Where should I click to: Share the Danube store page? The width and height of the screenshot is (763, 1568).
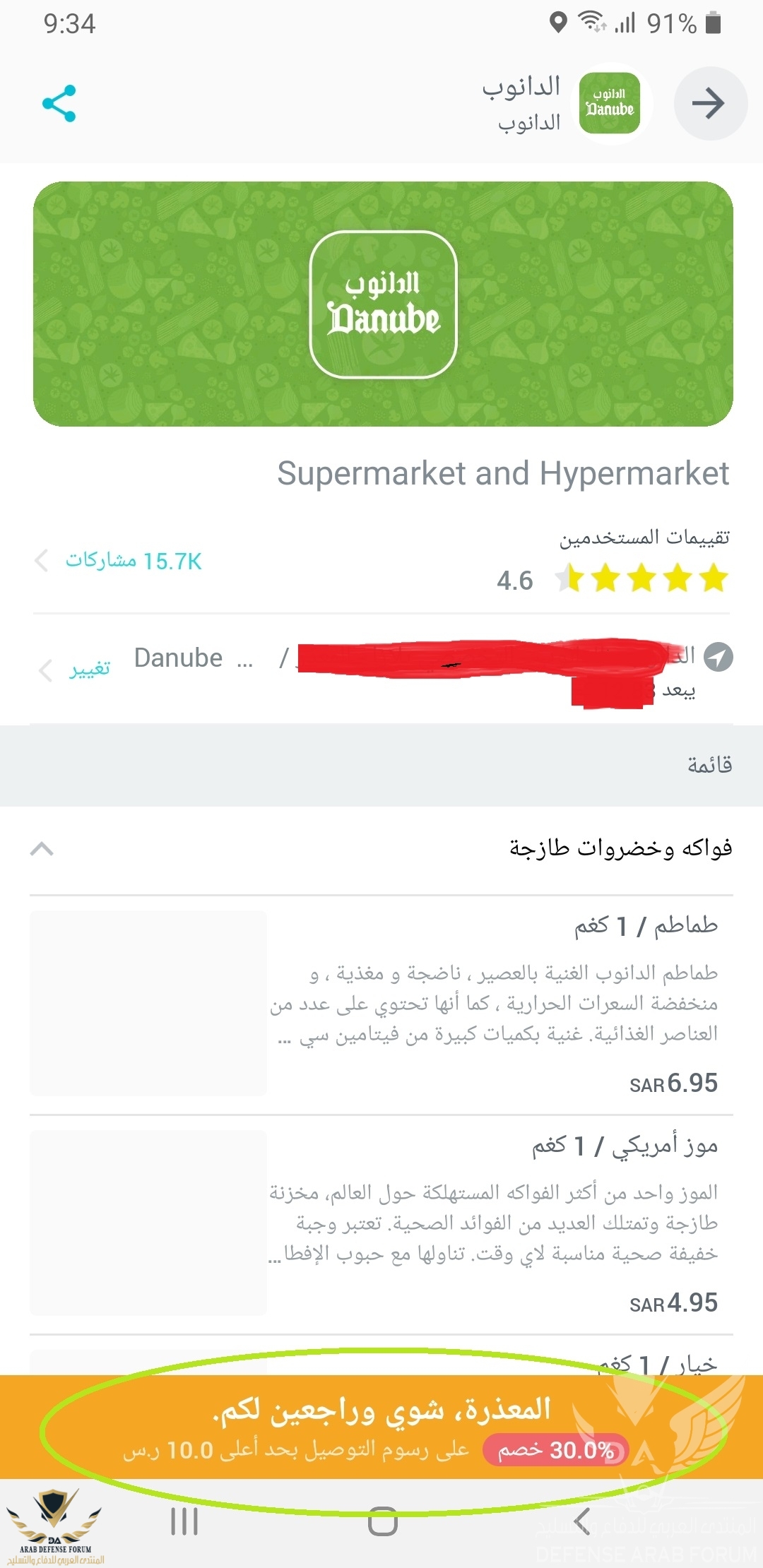[x=59, y=104]
